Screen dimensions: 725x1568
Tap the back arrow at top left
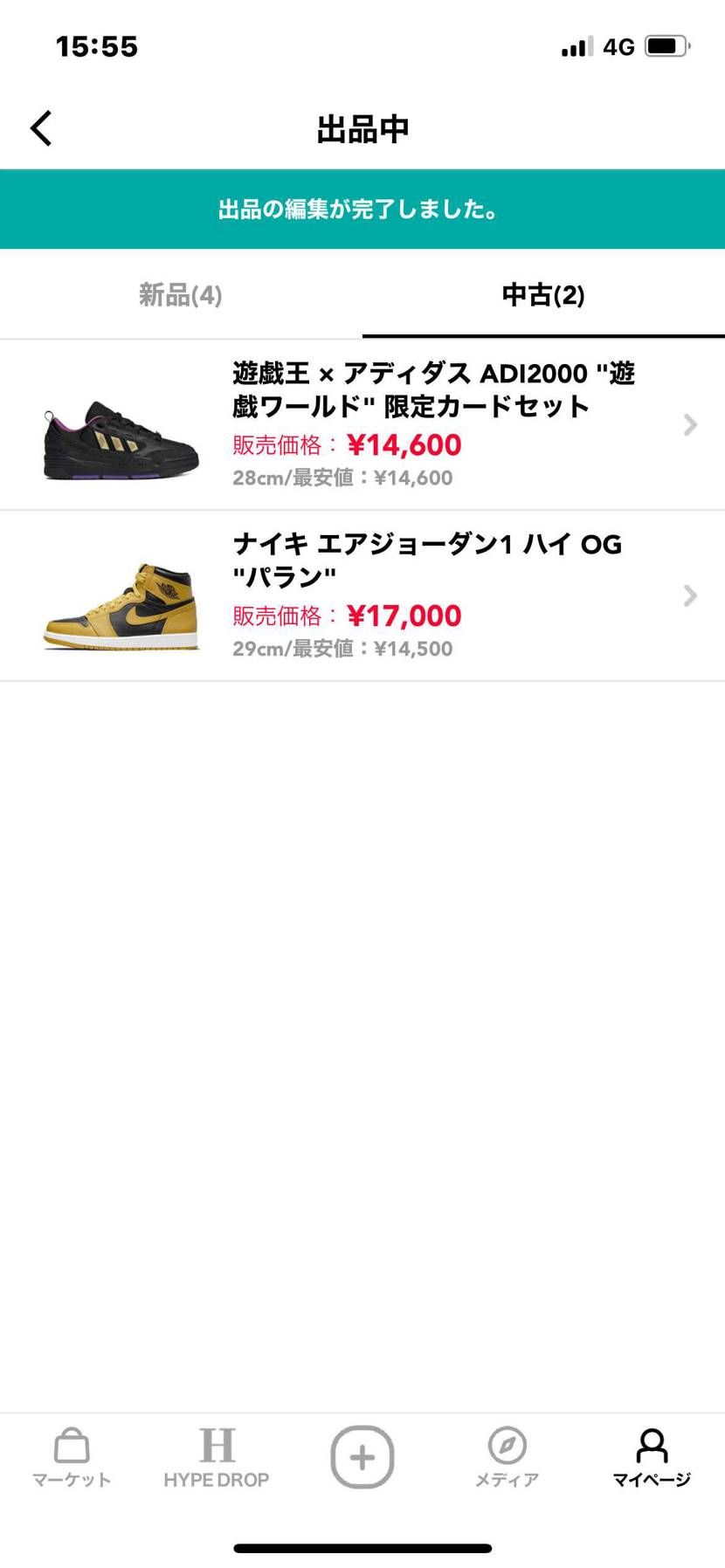(40, 127)
